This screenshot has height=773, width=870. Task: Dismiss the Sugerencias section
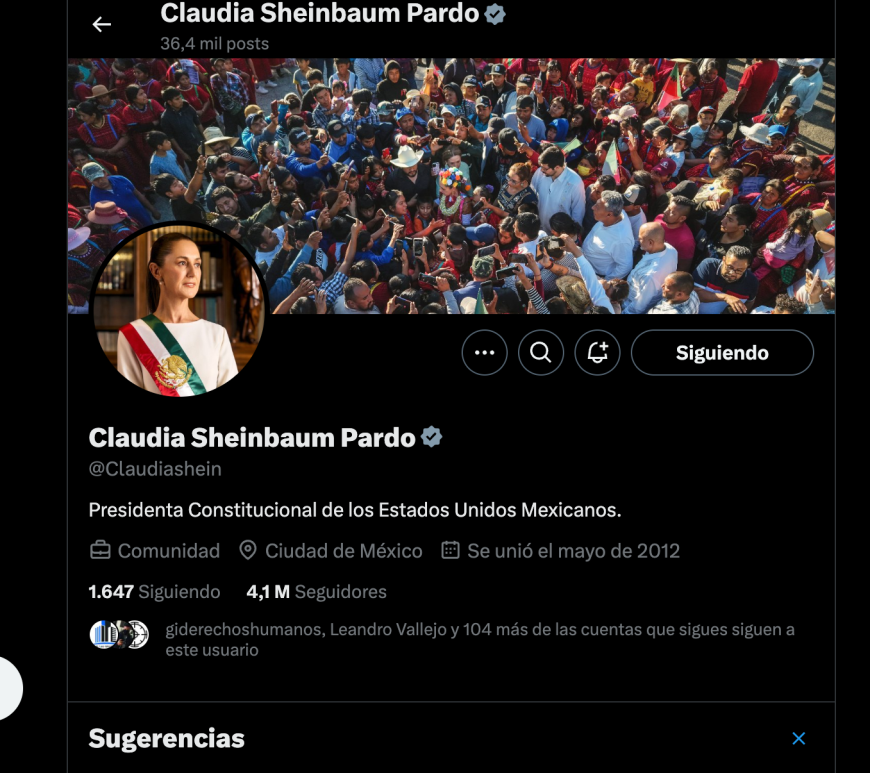point(799,739)
